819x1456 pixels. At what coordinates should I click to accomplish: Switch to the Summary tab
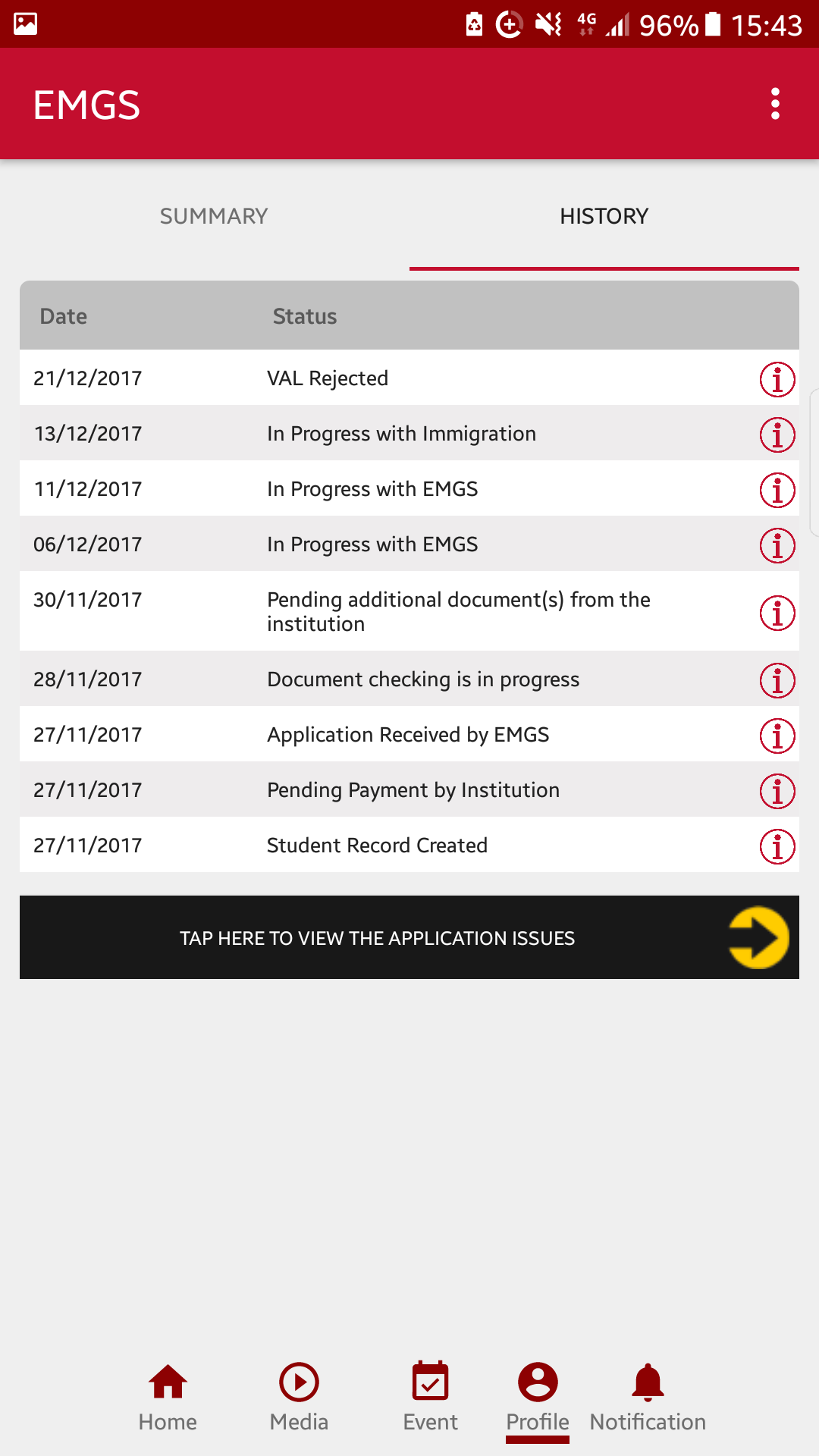[x=214, y=217]
